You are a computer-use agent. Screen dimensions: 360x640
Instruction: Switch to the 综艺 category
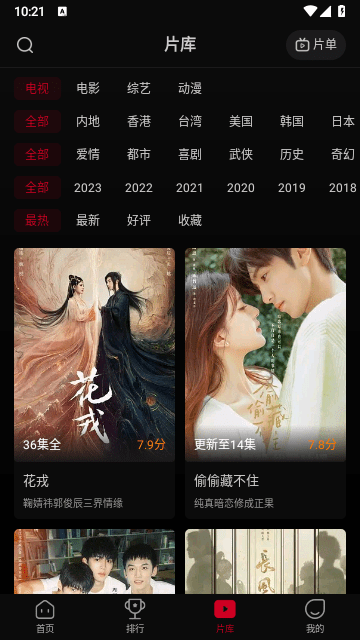(139, 89)
